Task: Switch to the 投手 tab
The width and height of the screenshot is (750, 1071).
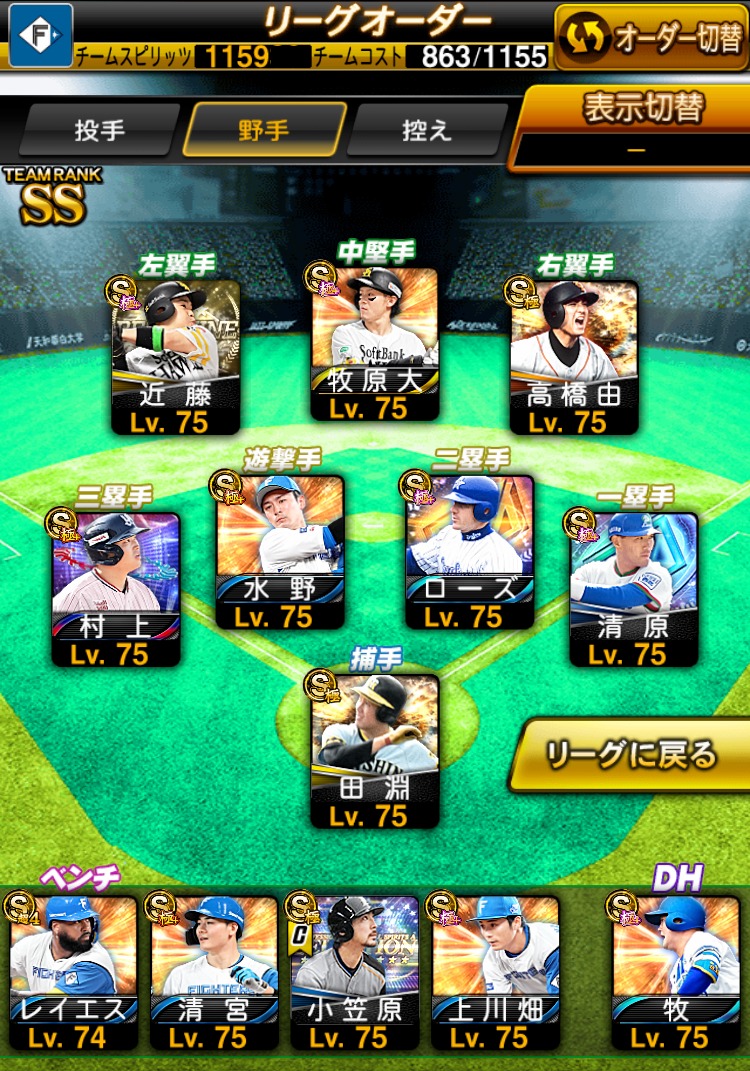Action: [99, 130]
